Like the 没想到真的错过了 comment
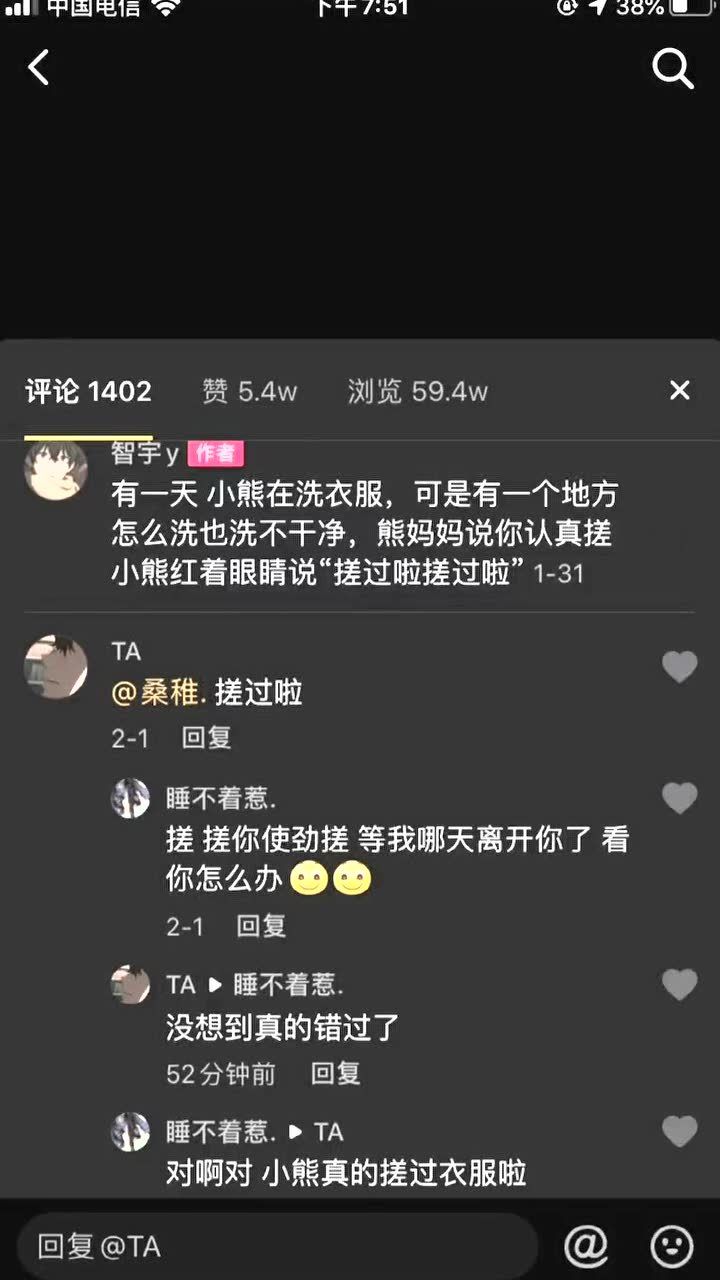Image resolution: width=720 pixels, height=1280 pixels. pos(679,984)
